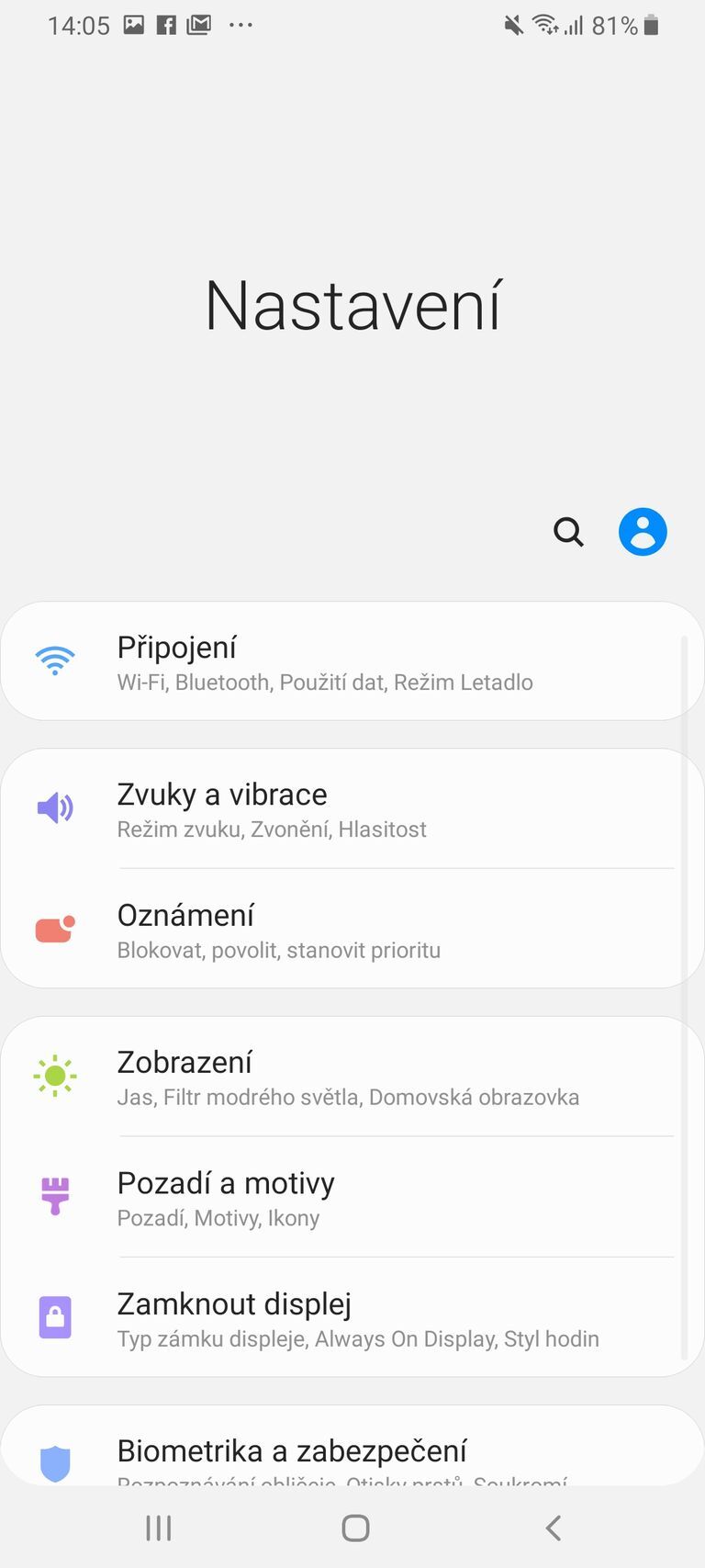Image resolution: width=705 pixels, height=1568 pixels.
Task: Open Připojení settings entry
Action: pyautogui.click(x=352, y=660)
